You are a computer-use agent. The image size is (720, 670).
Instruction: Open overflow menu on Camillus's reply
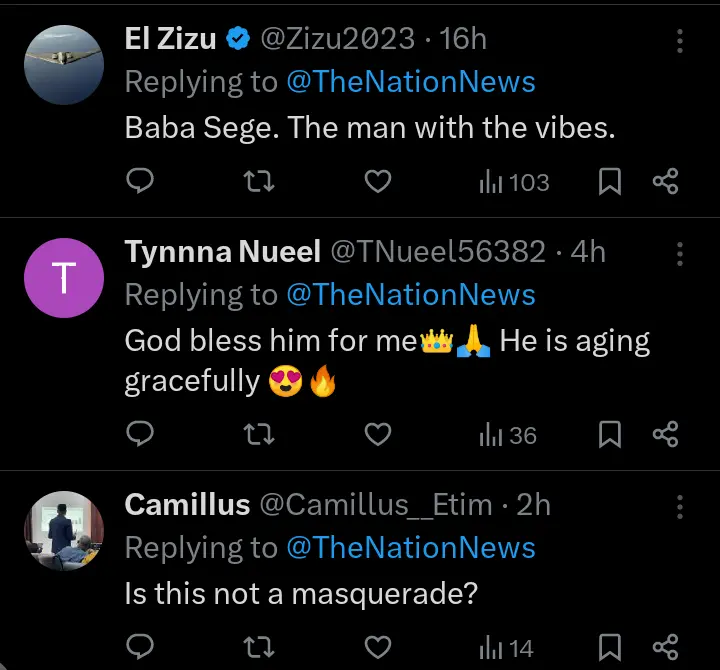pos(680,507)
